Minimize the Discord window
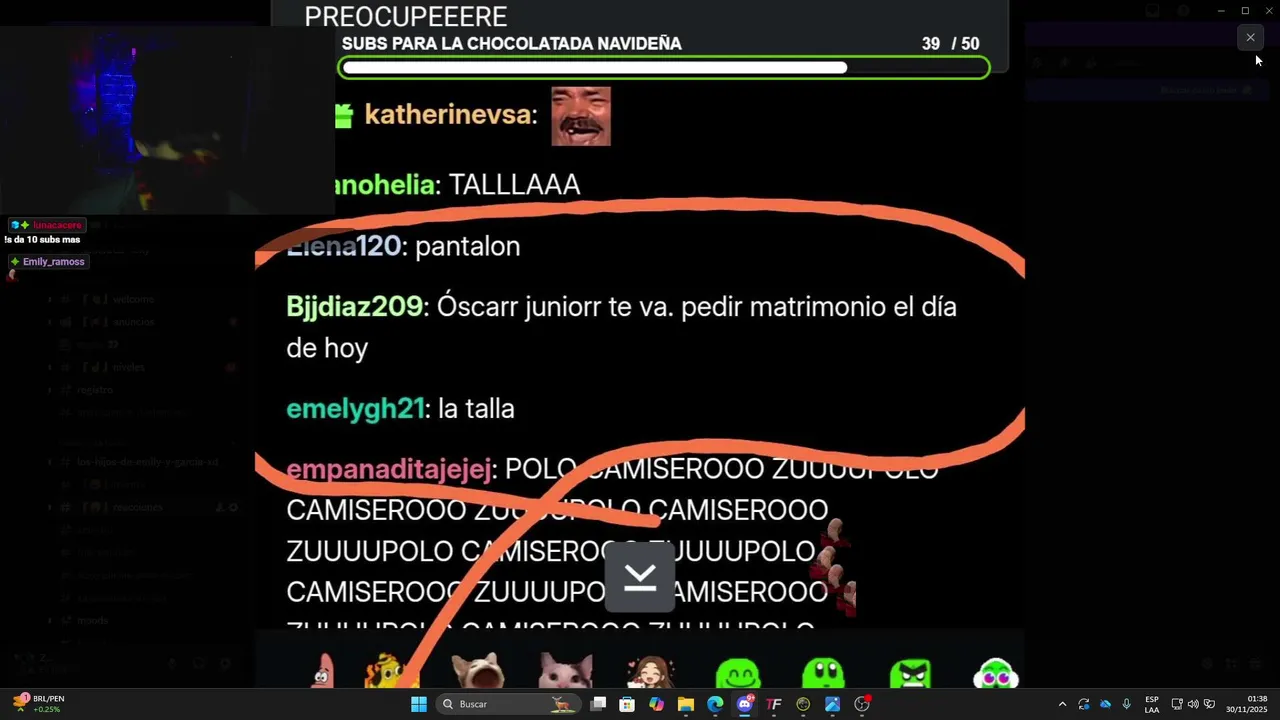 (1220, 11)
